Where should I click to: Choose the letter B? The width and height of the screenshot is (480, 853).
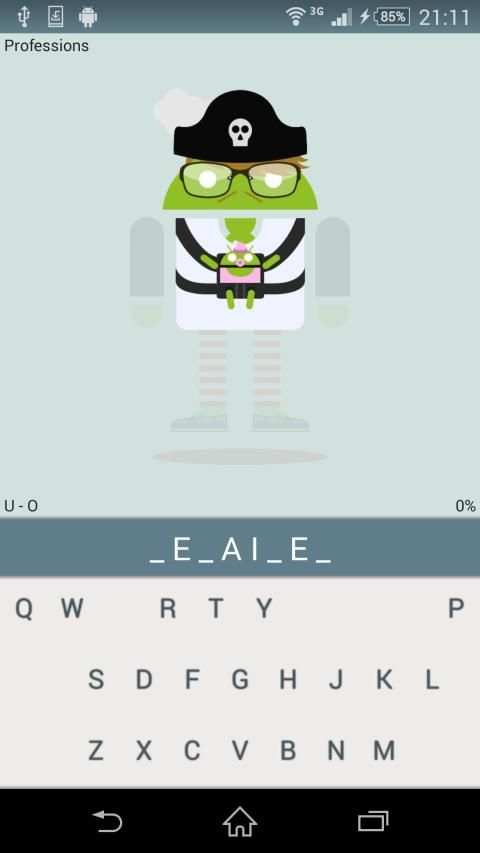(288, 750)
